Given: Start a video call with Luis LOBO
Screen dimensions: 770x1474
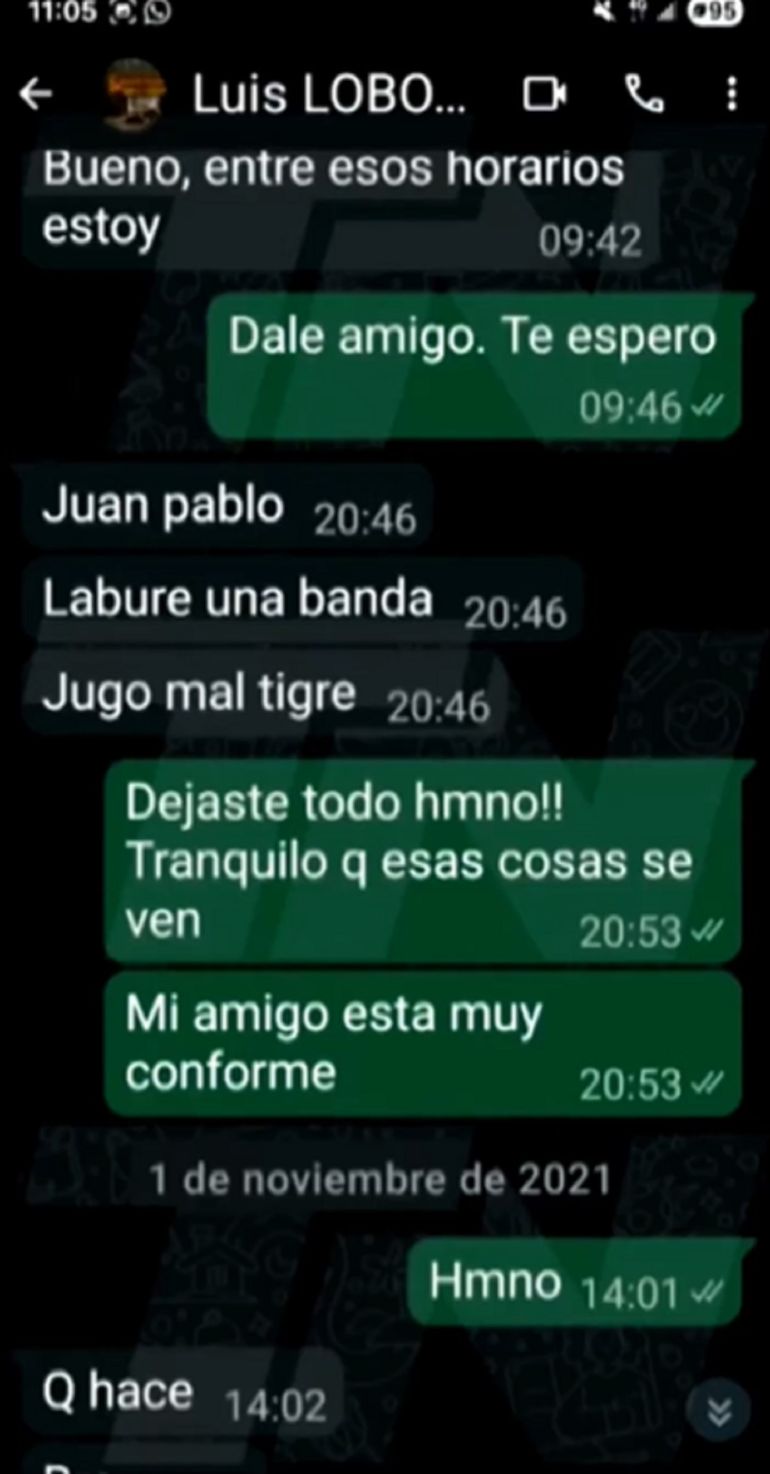Looking at the screenshot, I should pos(545,96).
